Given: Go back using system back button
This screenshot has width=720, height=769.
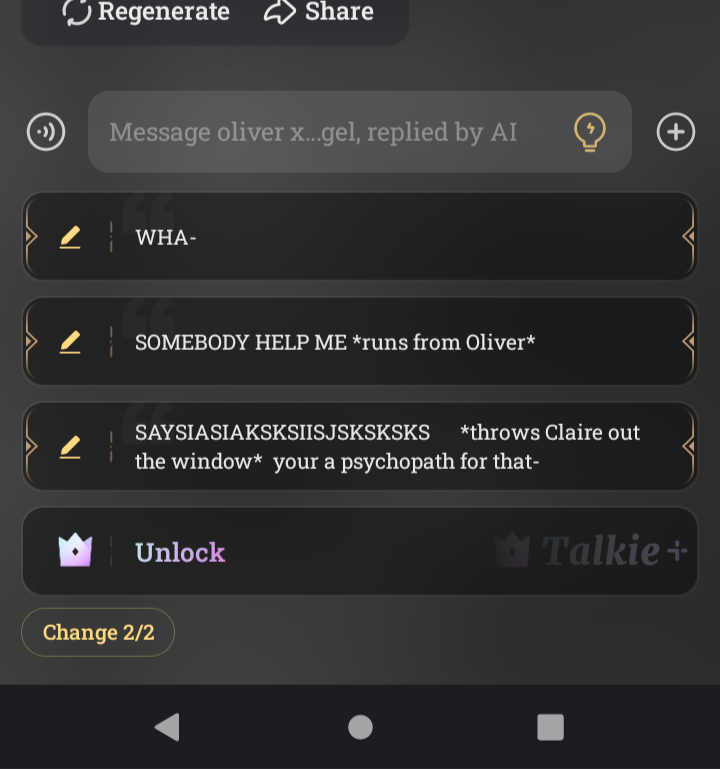Looking at the screenshot, I should [167, 727].
